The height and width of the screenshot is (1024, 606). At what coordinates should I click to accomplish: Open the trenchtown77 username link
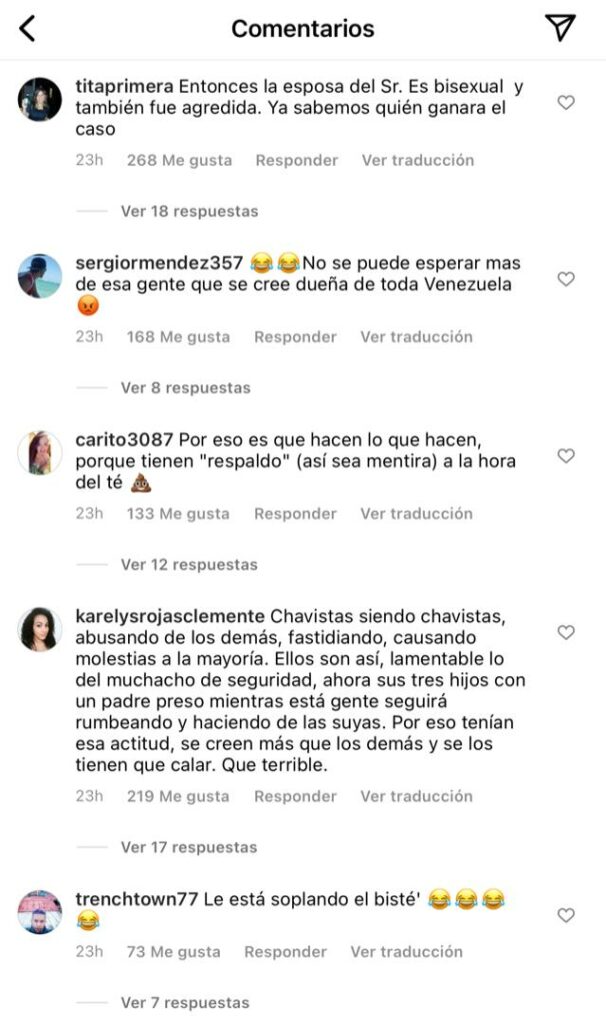coord(136,899)
